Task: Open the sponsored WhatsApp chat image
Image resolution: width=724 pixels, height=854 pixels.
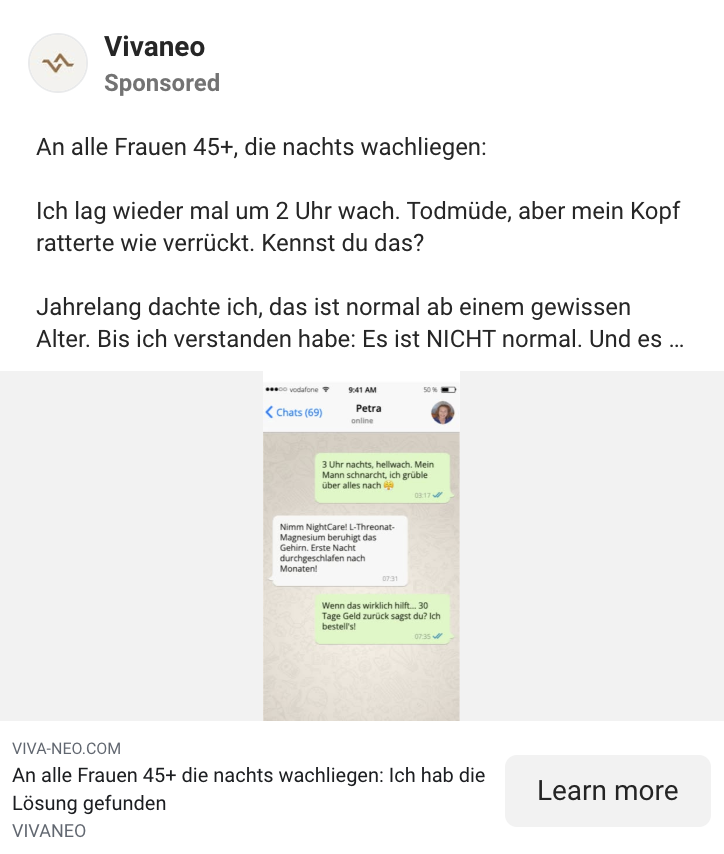Action: (361, 546)
